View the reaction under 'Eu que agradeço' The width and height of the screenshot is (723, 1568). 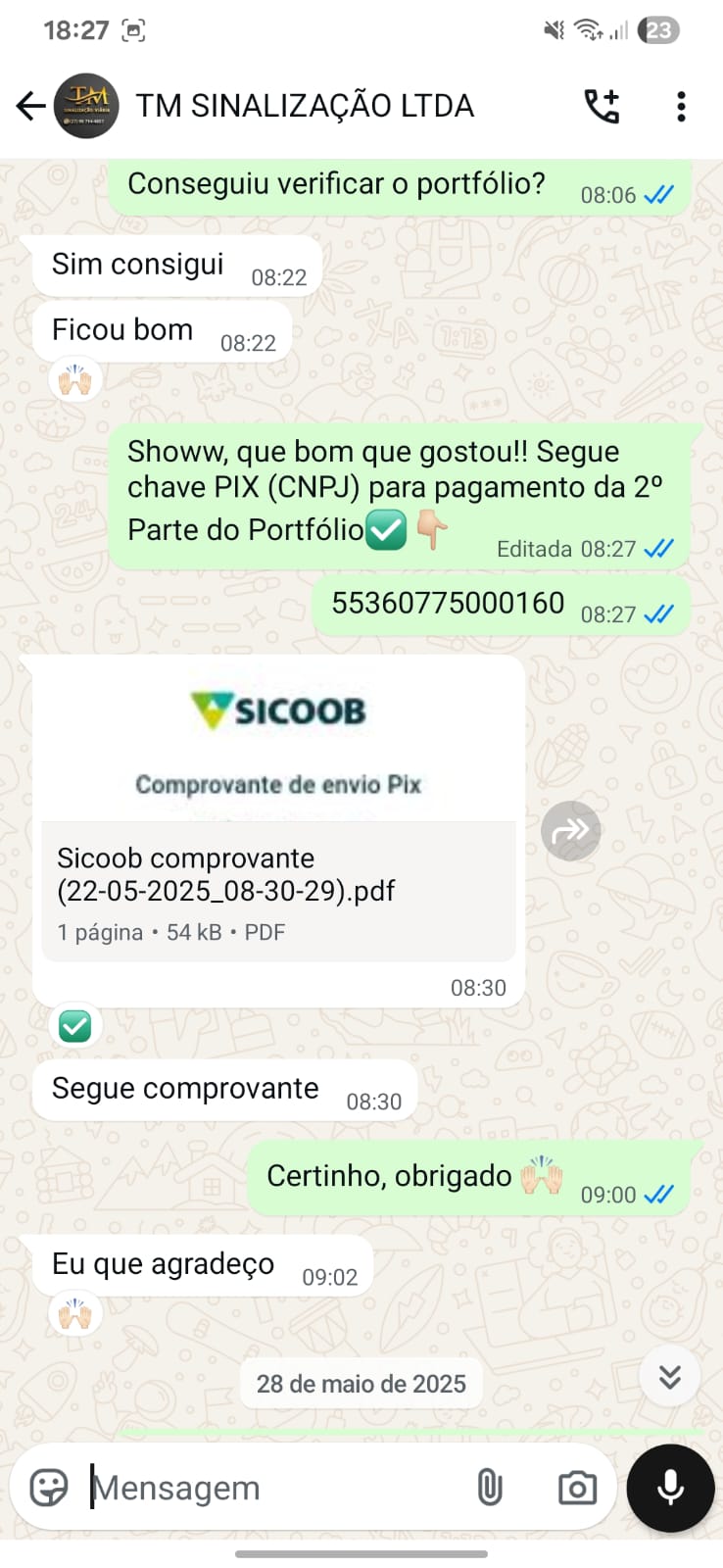point(75,1313)
